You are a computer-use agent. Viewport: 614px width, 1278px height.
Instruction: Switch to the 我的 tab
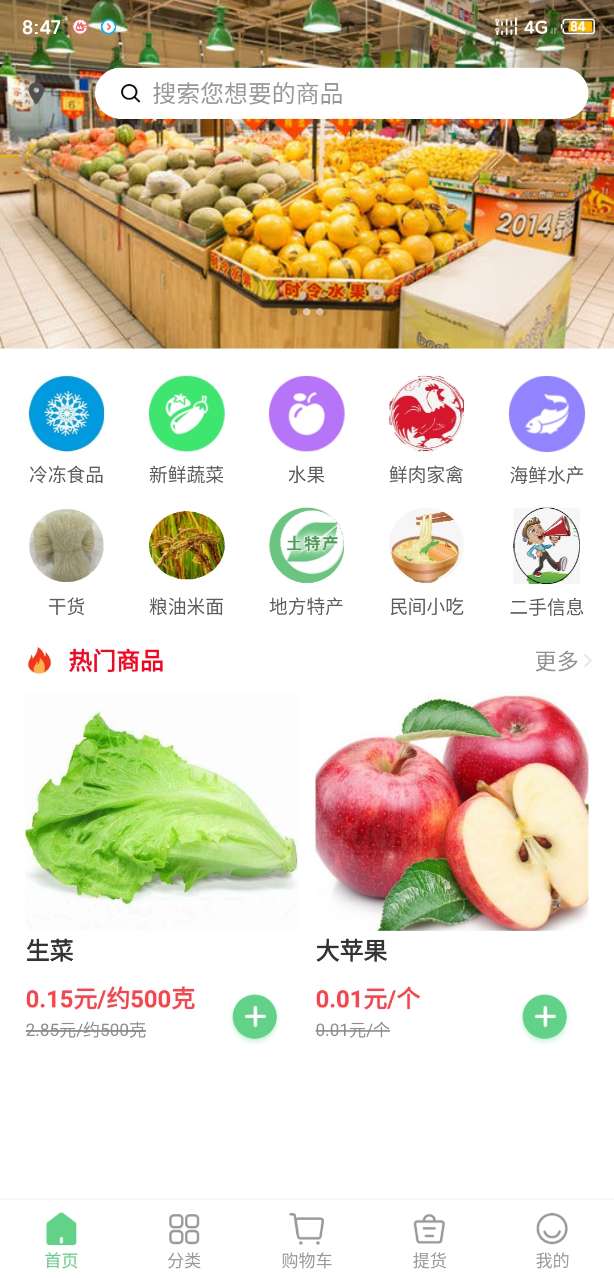click(x=552, y=1241)
